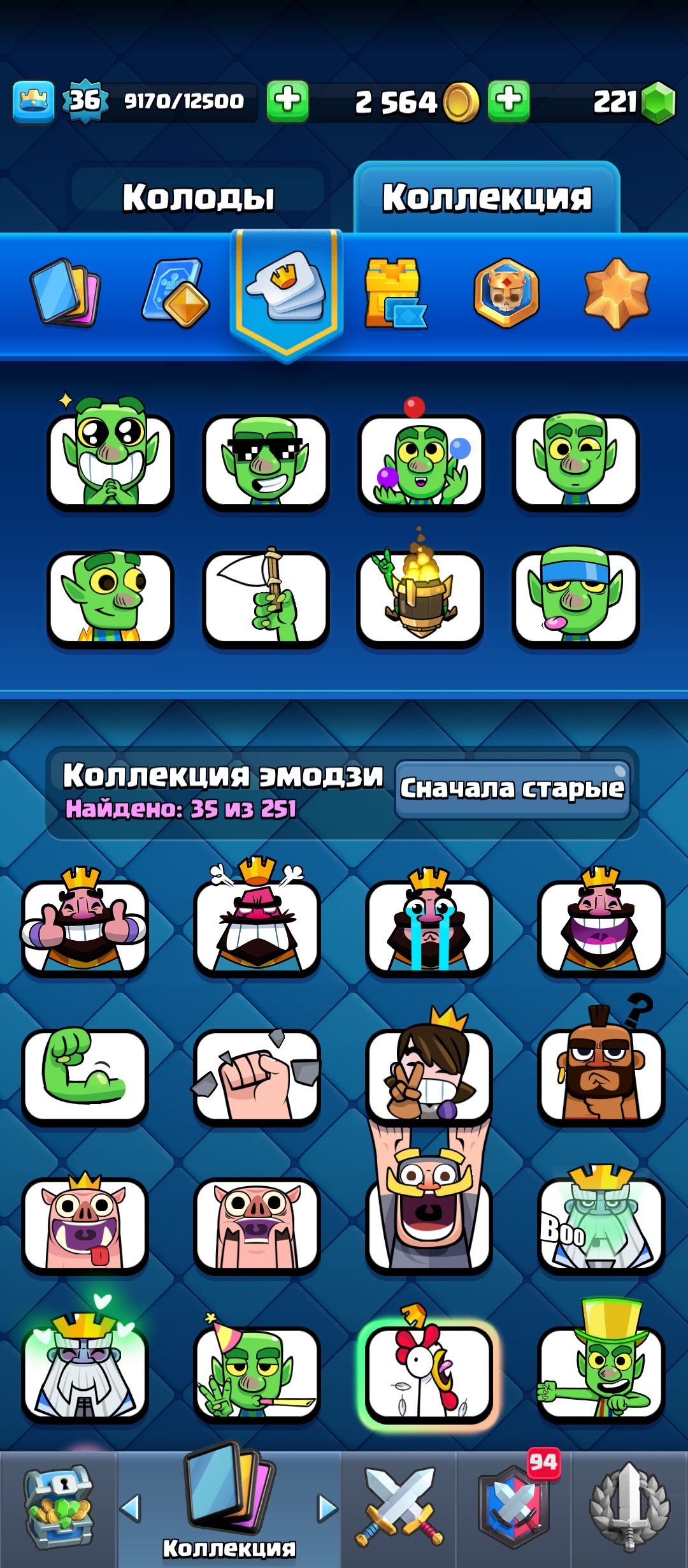Change sort order via Сначала старые
The image size is (688, 1568).
coord(512,789)
